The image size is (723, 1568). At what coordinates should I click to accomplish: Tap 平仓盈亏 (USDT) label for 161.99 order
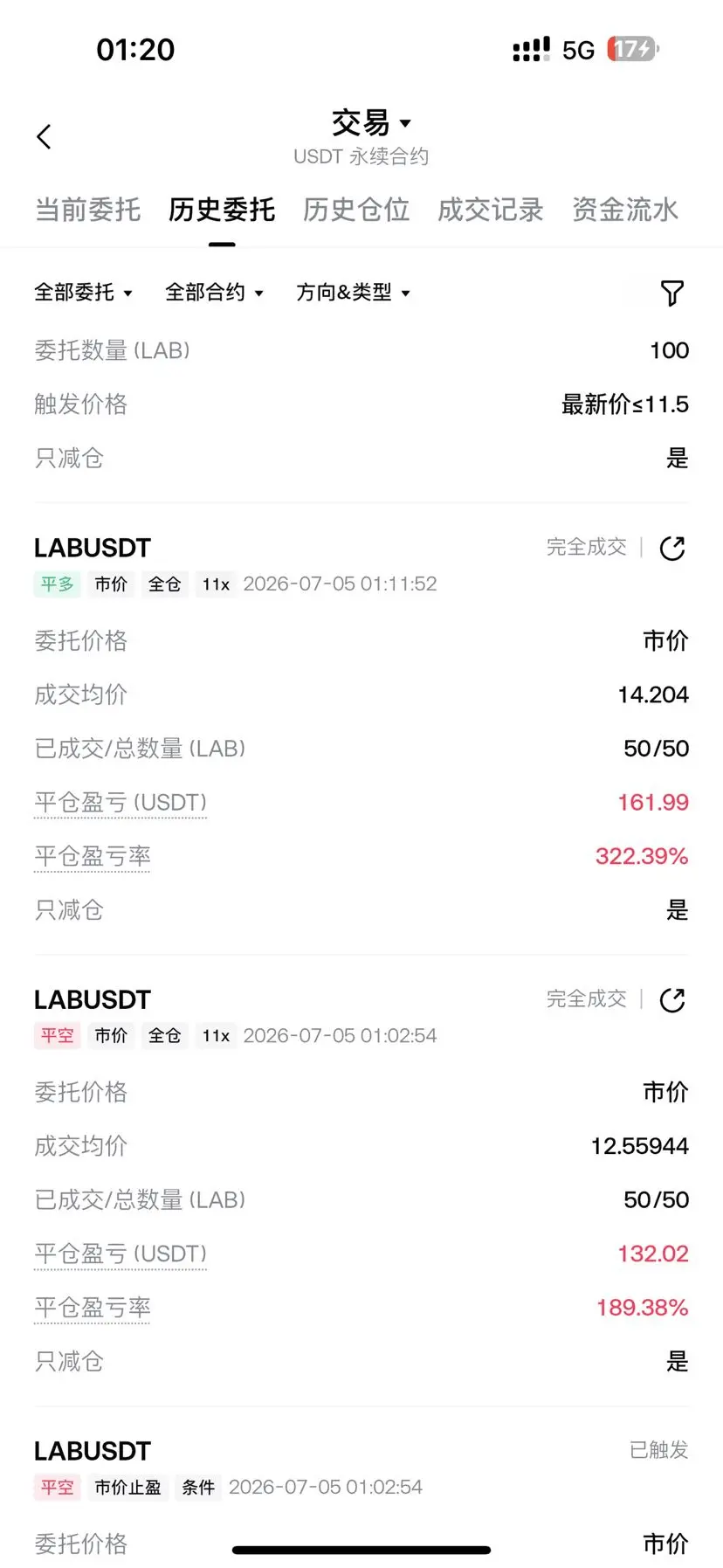click(x=120, y=803)
